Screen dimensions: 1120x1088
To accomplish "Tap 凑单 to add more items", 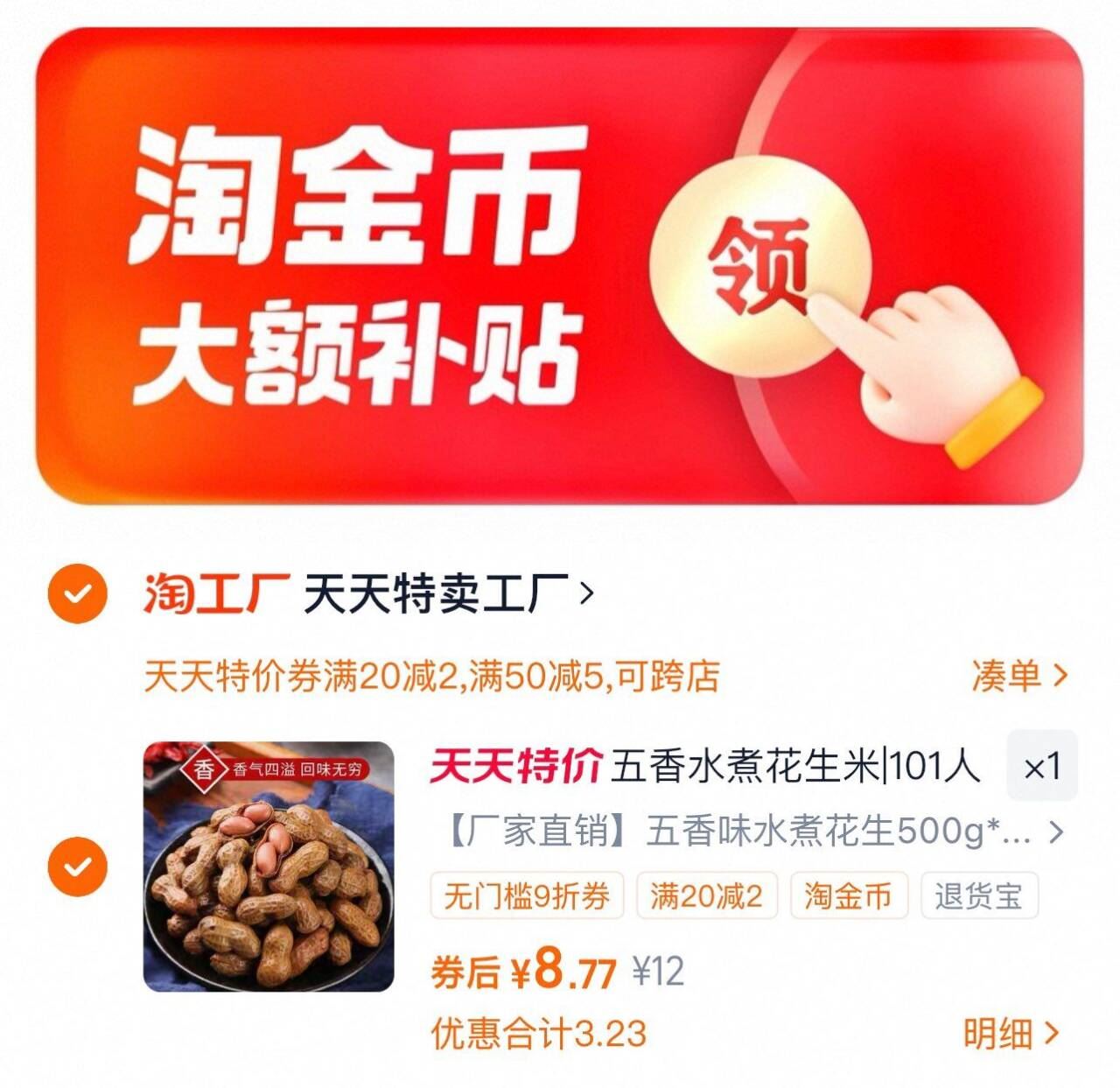I will click(x=1018, y=676).
